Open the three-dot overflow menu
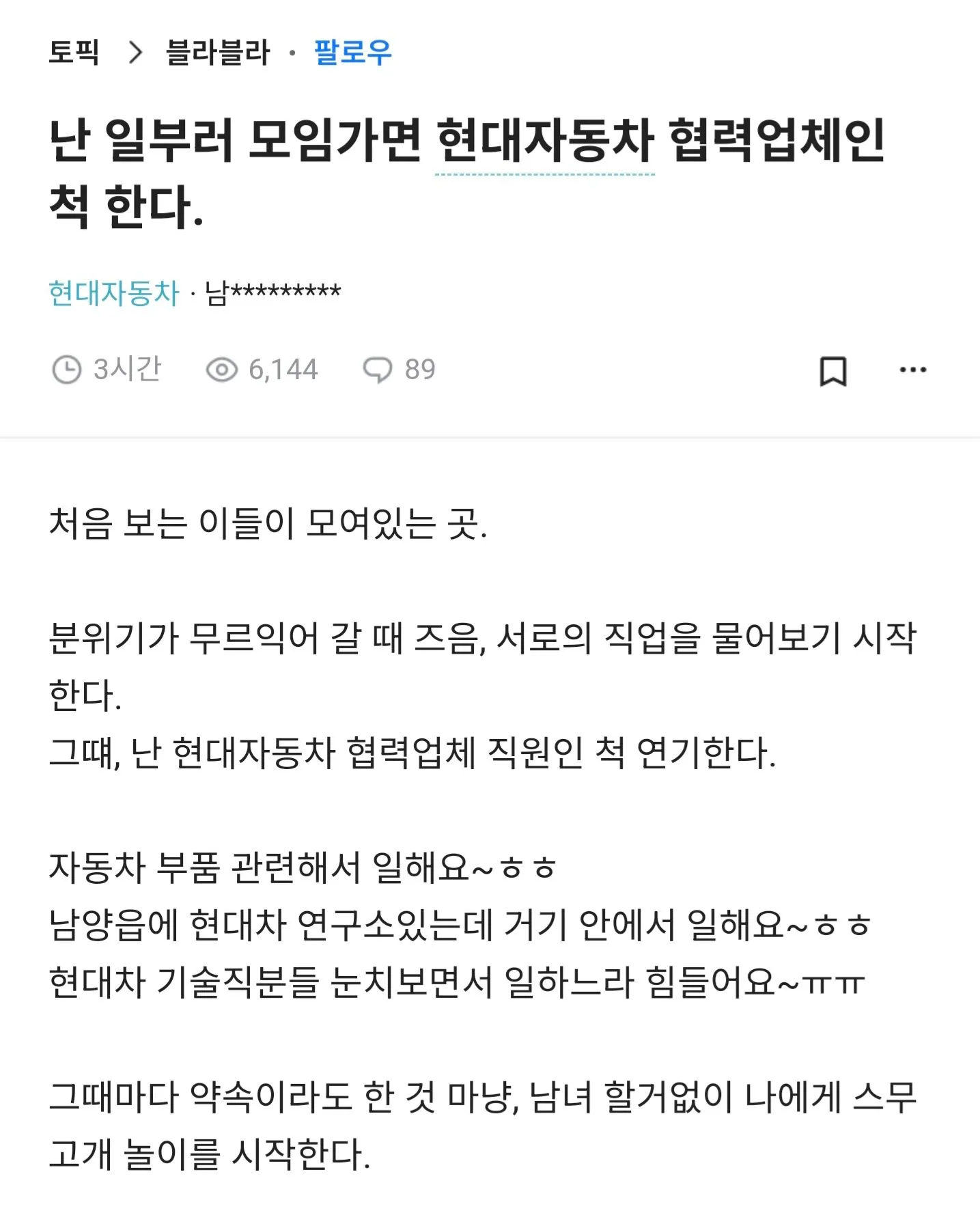 [912, 370]
